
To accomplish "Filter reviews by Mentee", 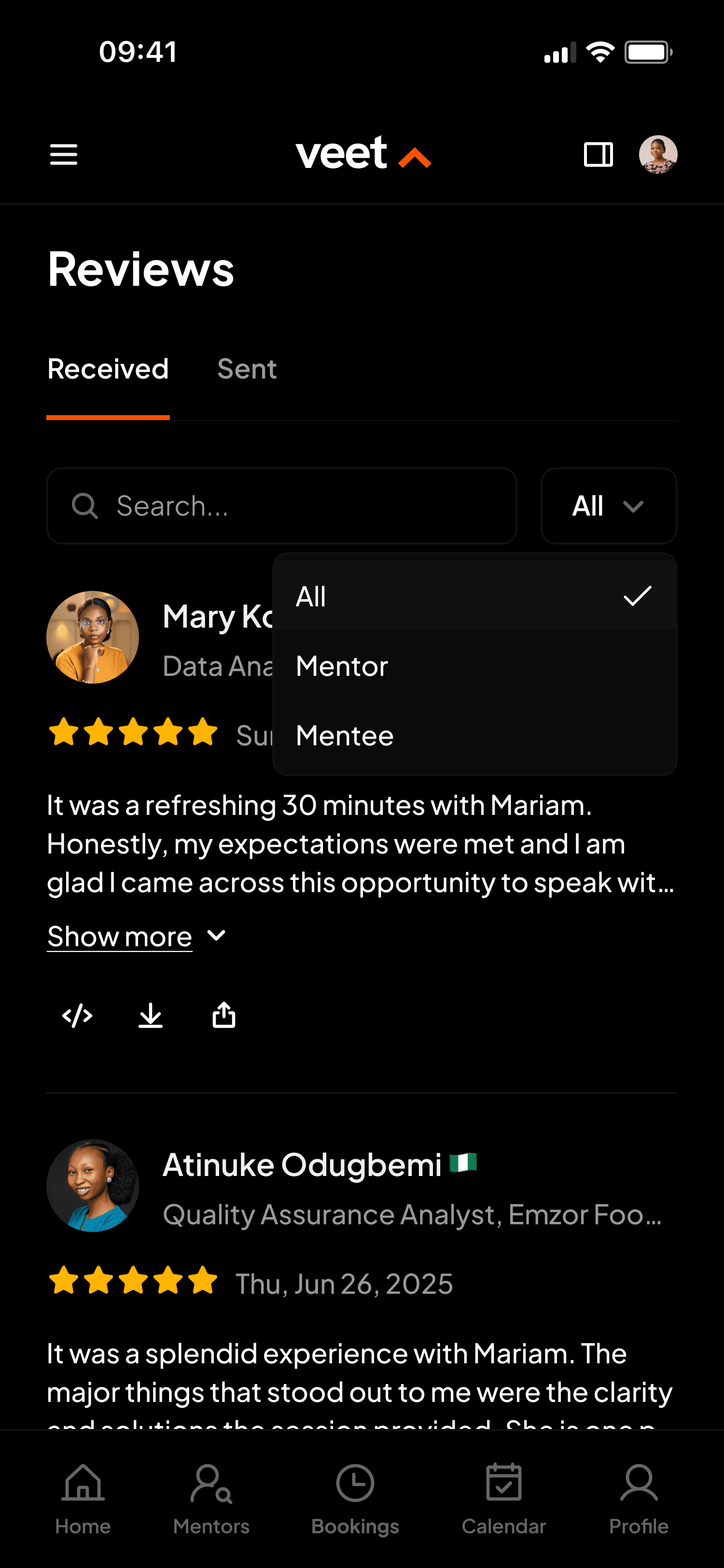I will (x=474, y=735).
